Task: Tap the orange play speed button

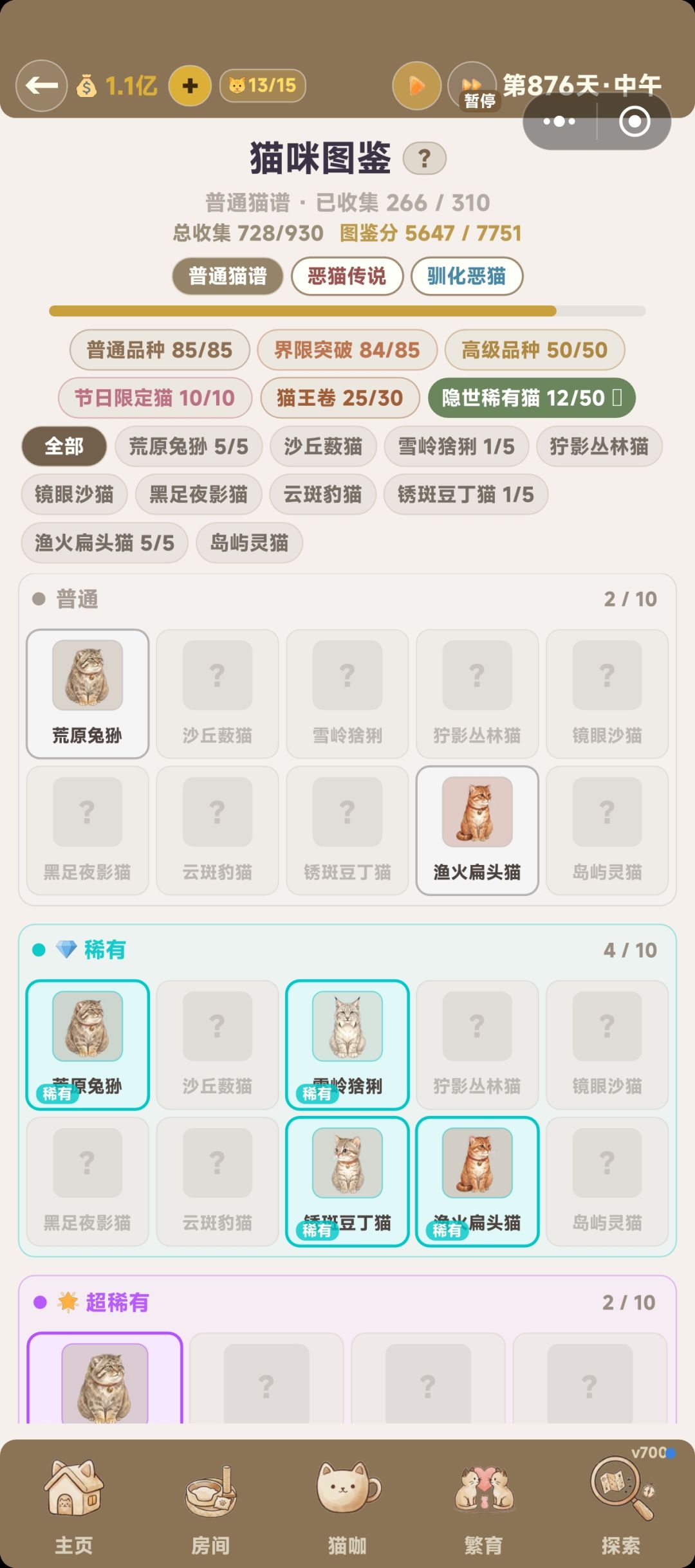Action: pos(417,86)
